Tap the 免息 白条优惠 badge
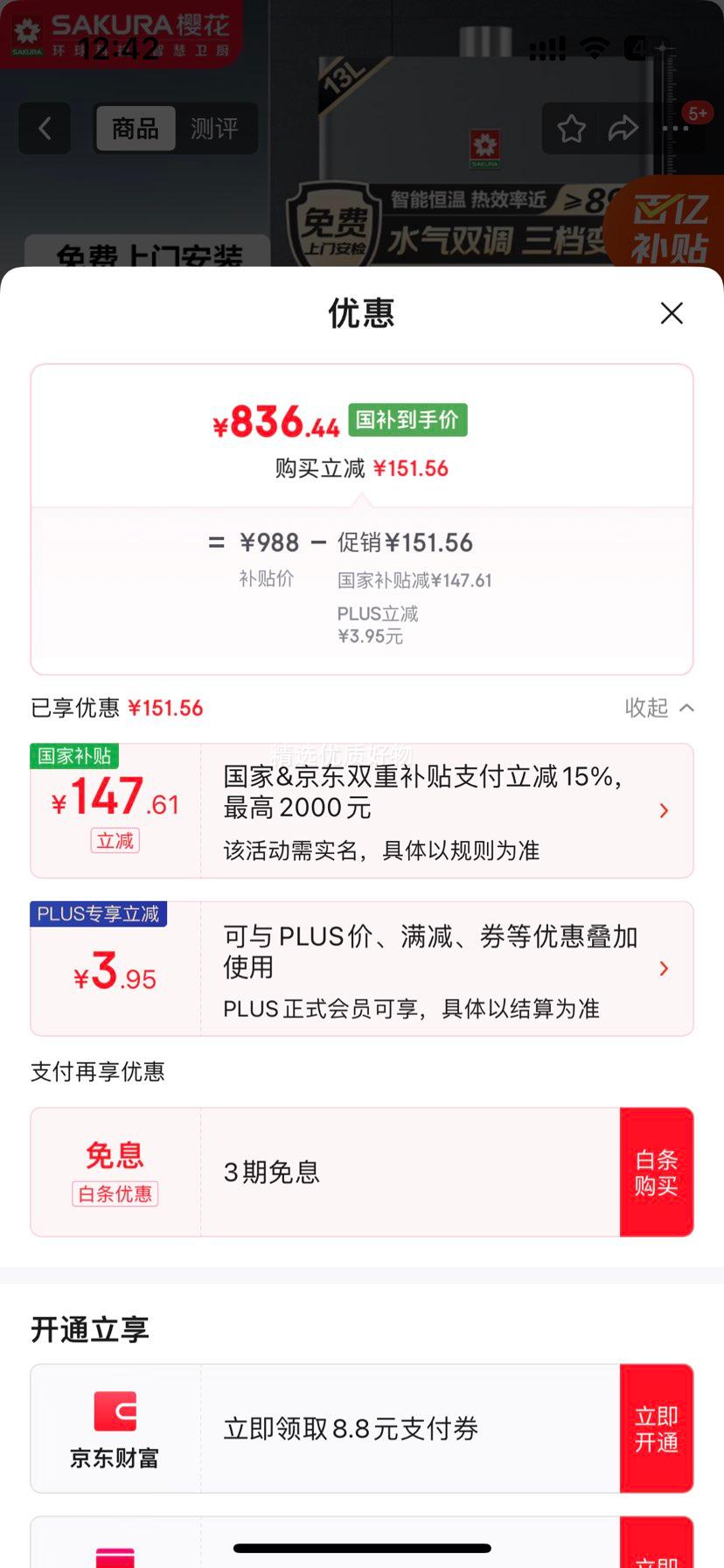The width and height of the screenshot is (724, 1568). (115, 1171)
